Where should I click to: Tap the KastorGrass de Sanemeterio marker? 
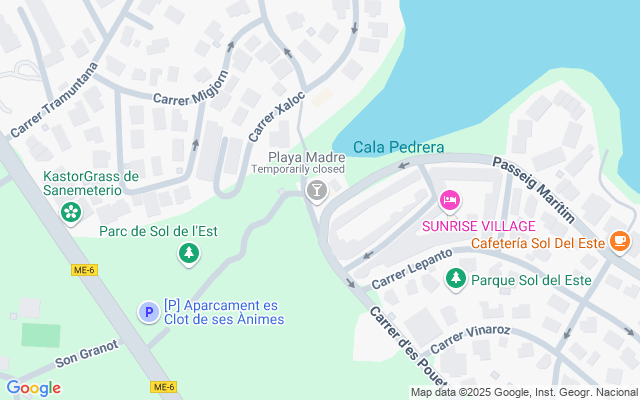coord(71,212)
